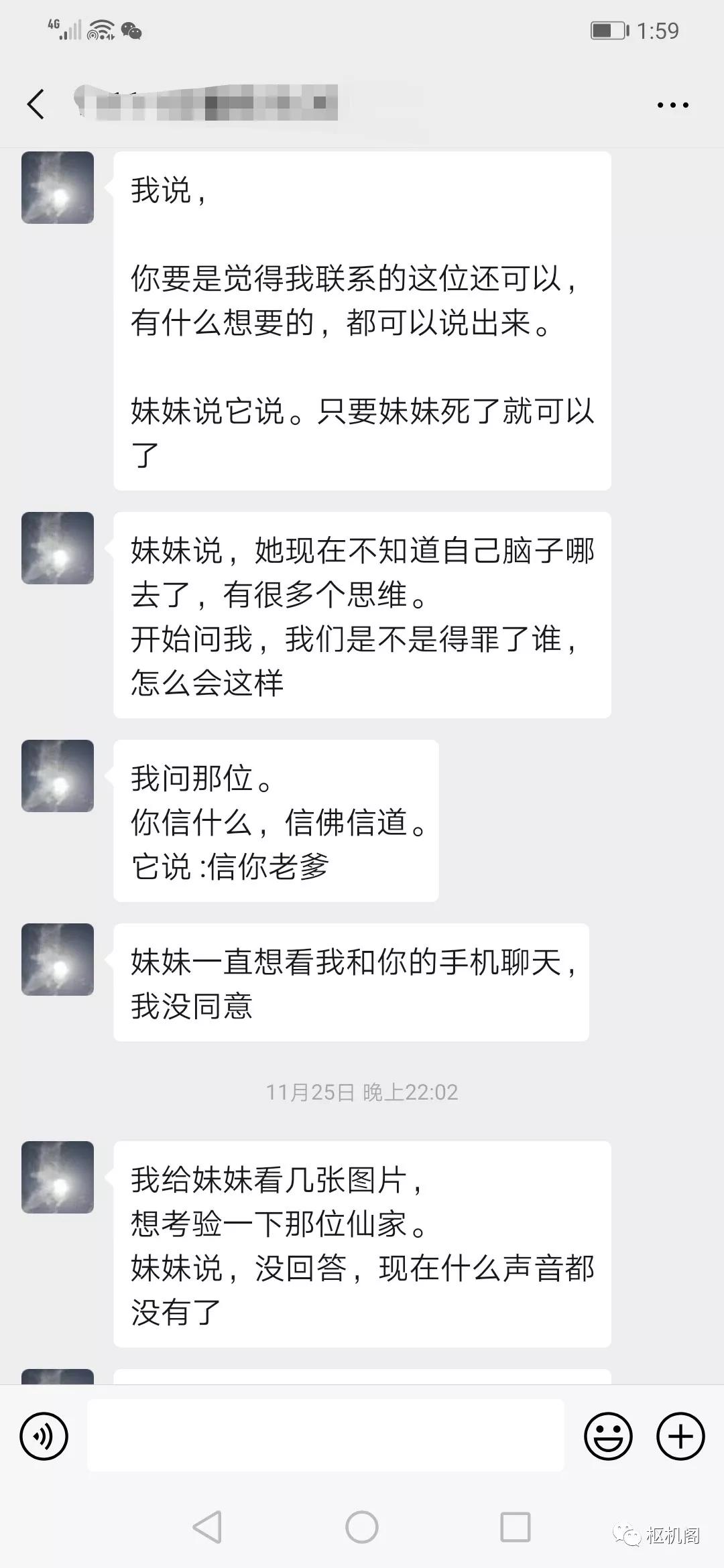Image resolution: width=724 pixels, height=1568 pixels.
Task: Open the recent apps switcher
Action: (516, 1527)
